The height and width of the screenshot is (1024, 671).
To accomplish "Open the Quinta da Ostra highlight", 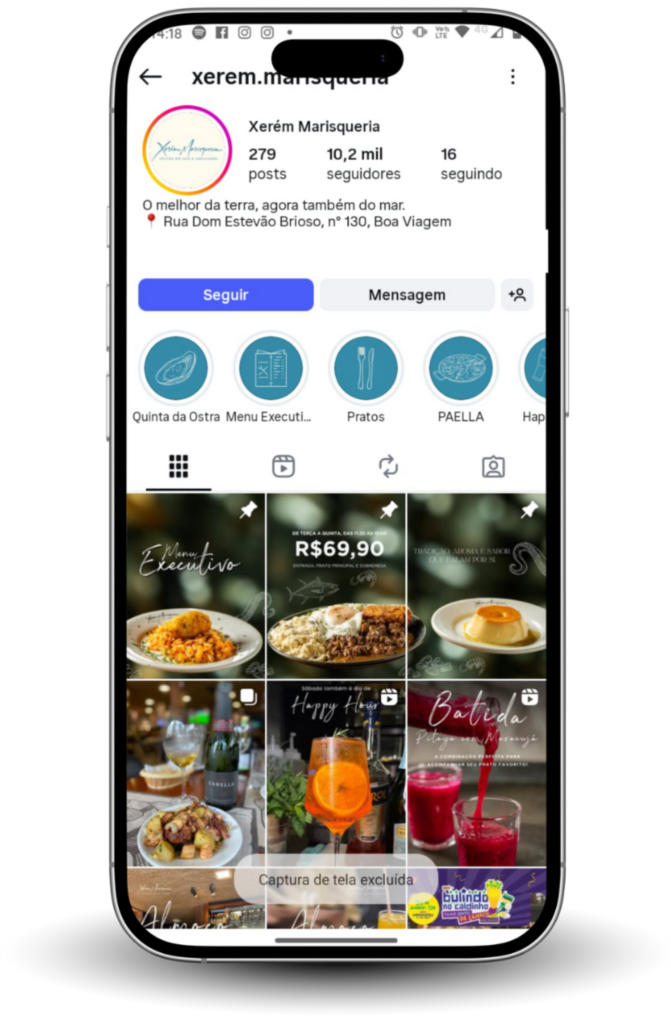I will click(x=176, y=369).
